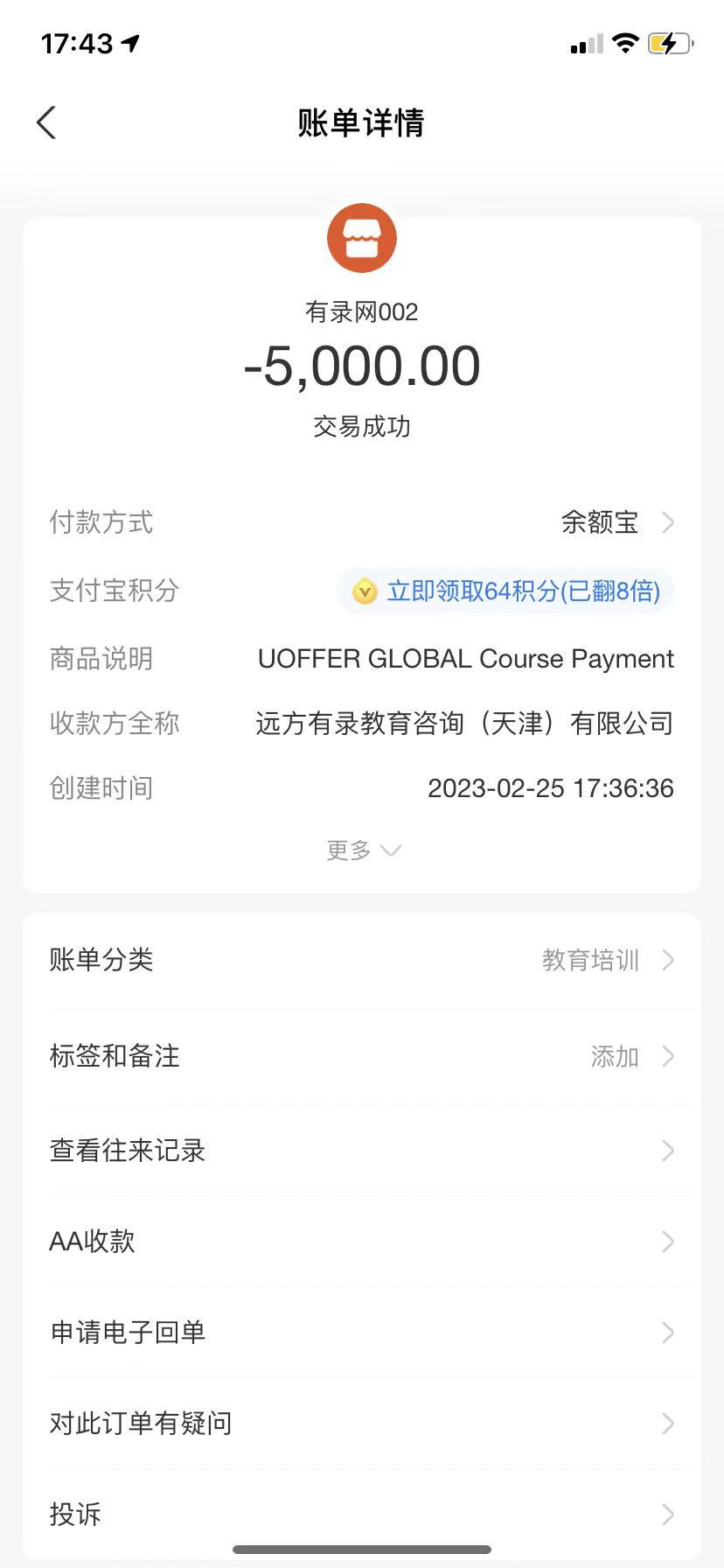The width and height of the screenshot is (724, 1568).
Task: File a complaint via 投诉
Action: pyautogui.click(x=362, y=1515)
